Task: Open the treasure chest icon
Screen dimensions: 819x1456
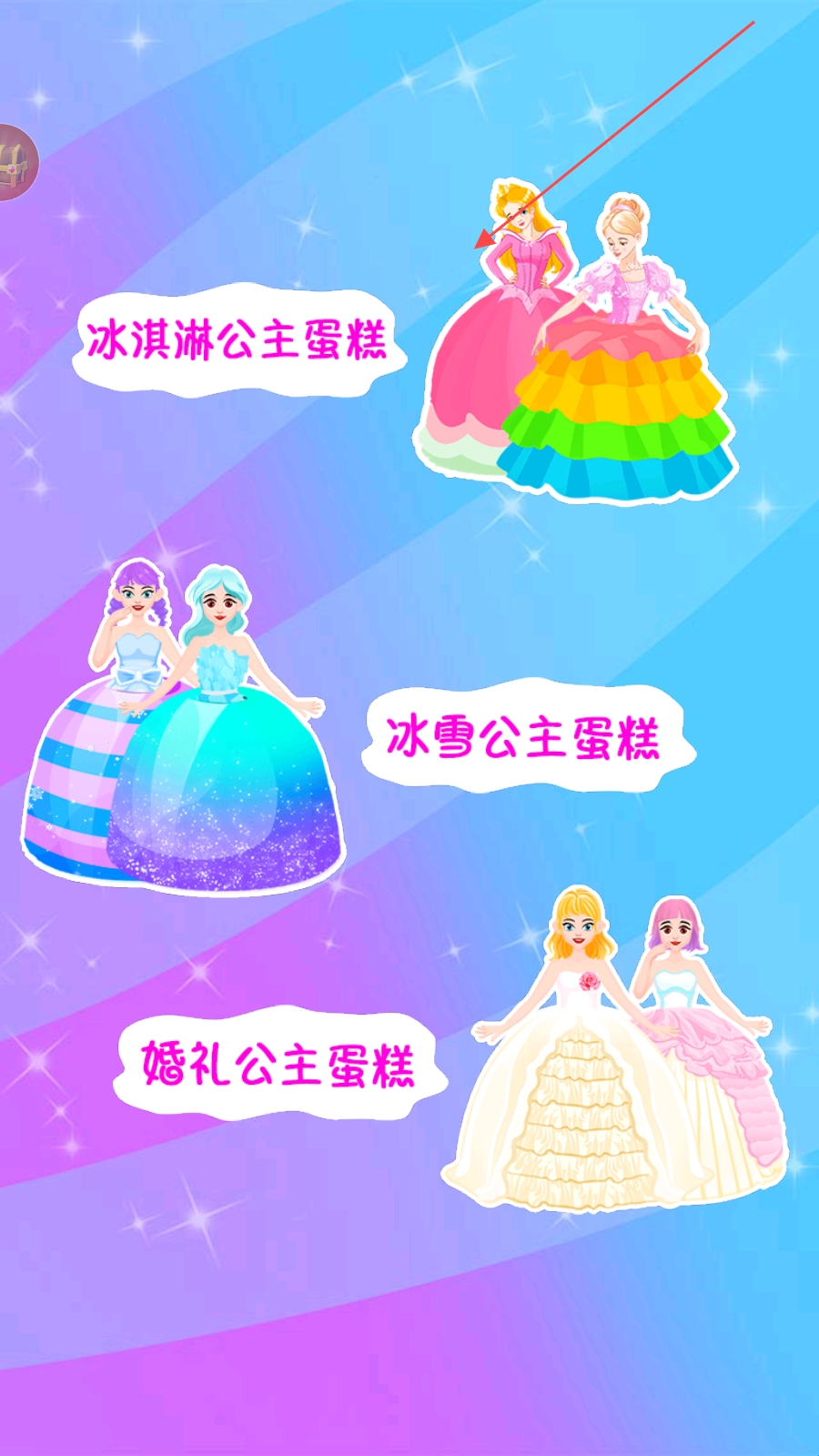Action: (x=15, y=162)
